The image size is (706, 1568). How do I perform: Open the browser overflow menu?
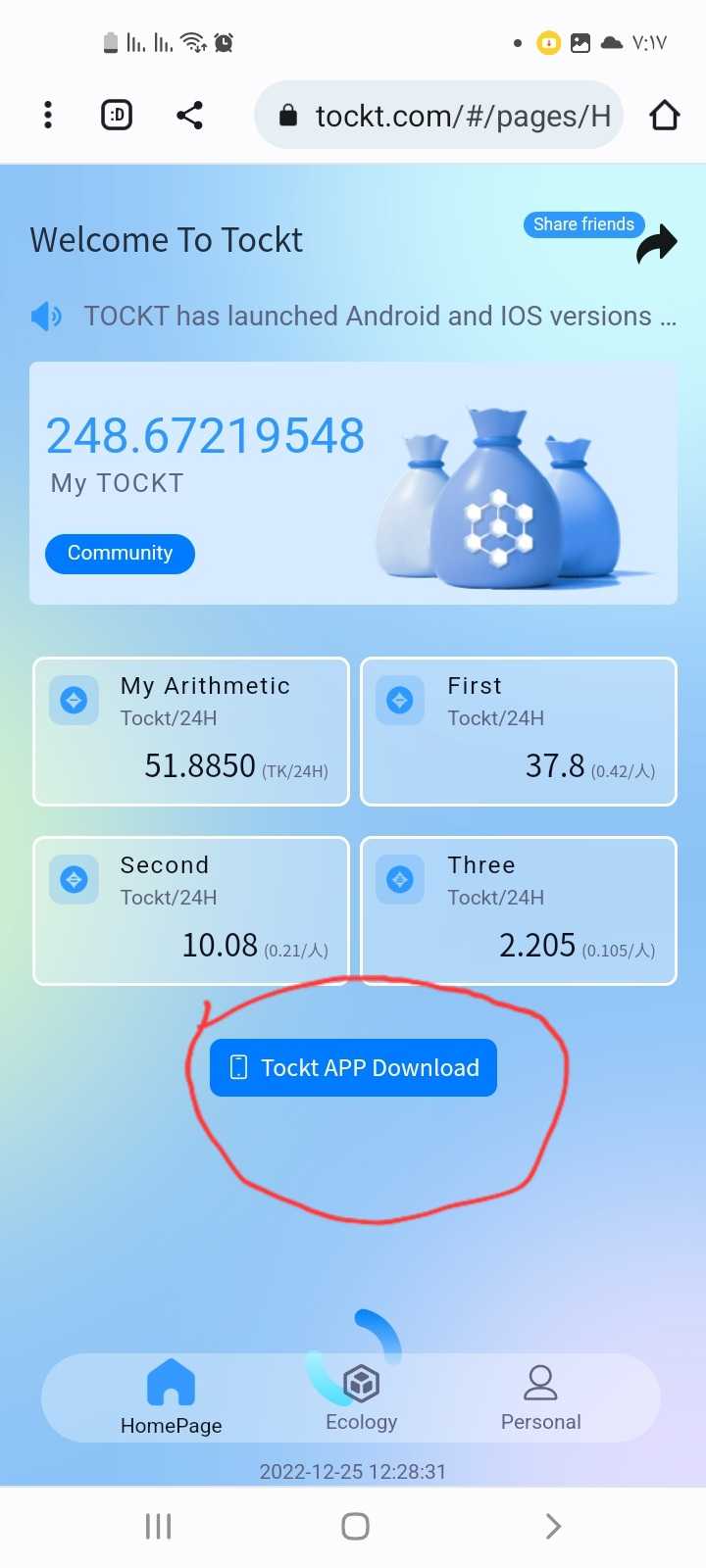48,115
